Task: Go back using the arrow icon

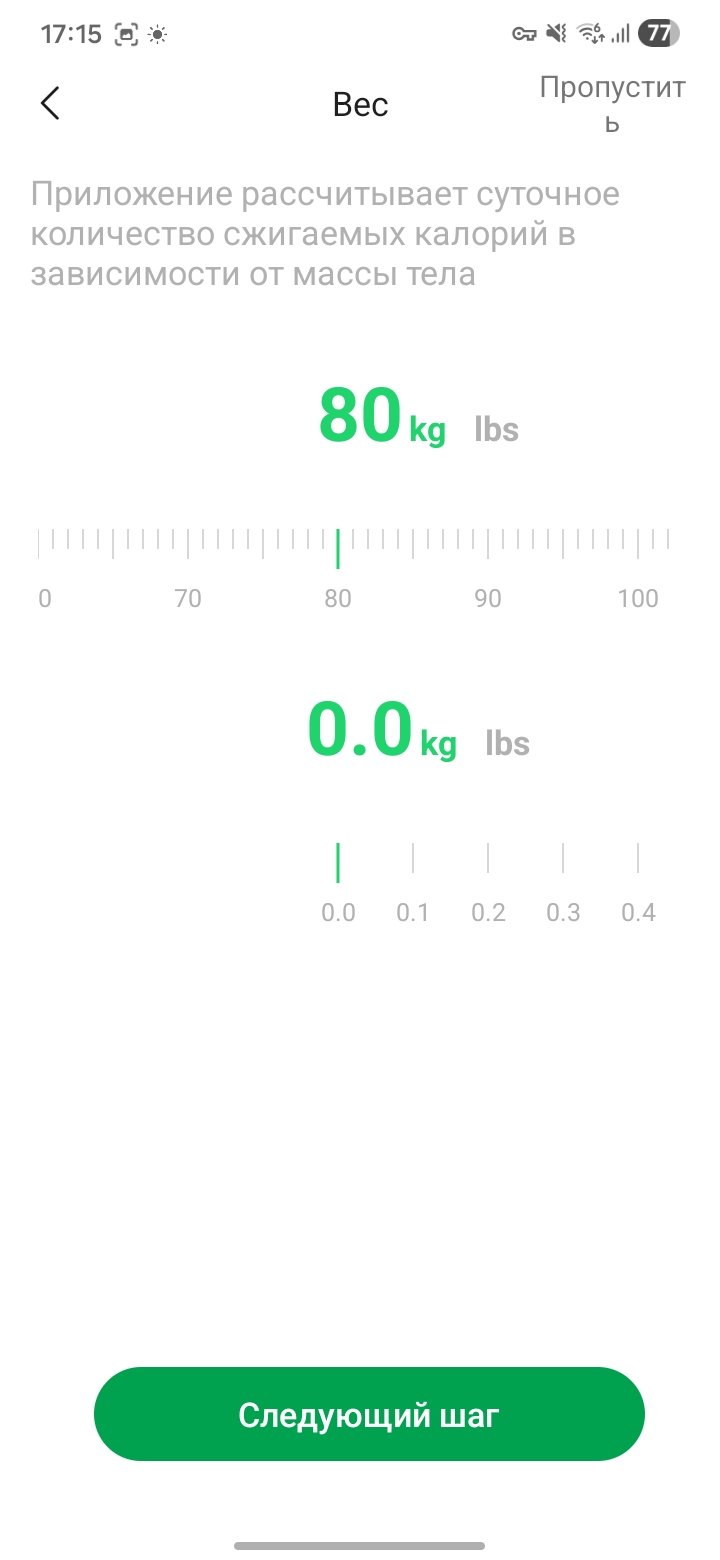Action: 50,103
